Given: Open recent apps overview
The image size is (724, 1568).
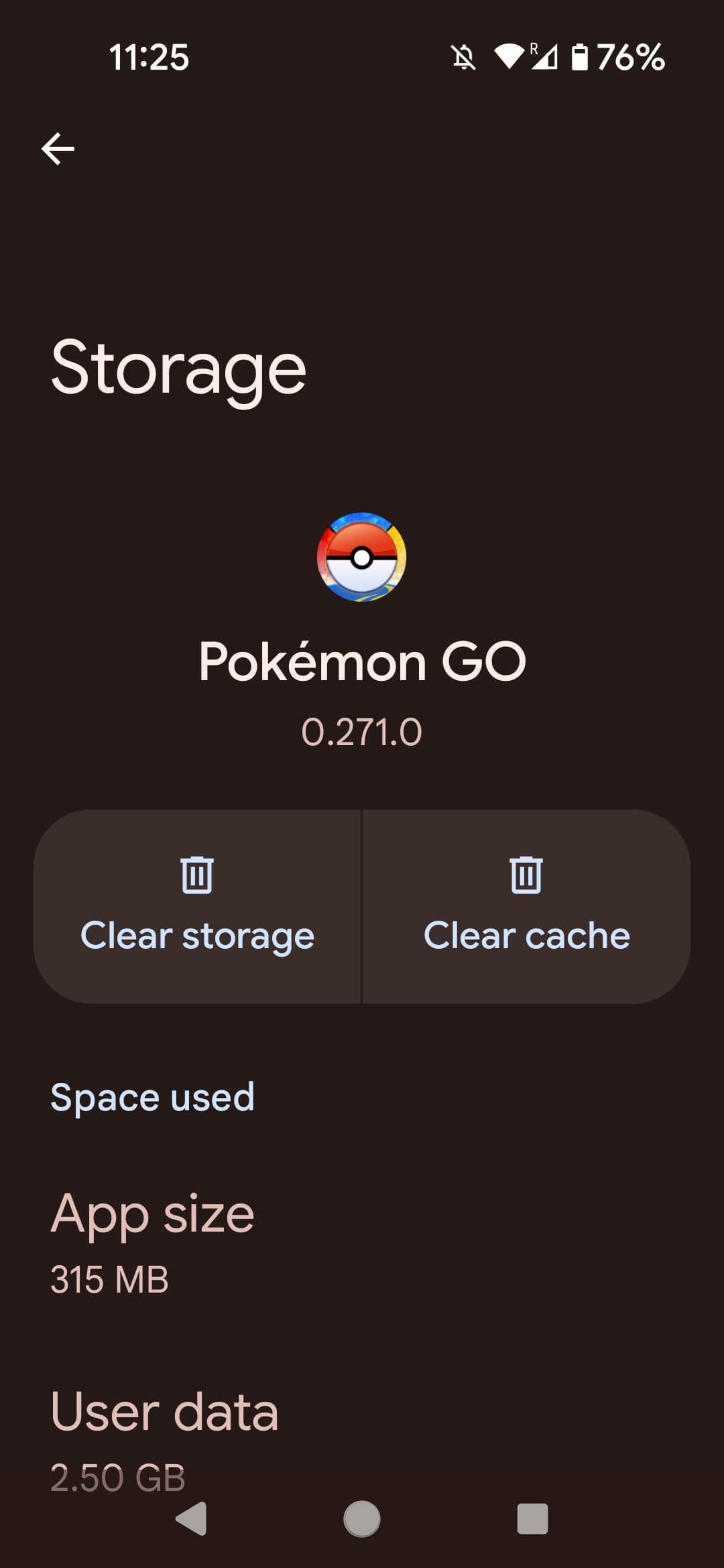Looking at the screenshot, I should tap(532, 1518).
